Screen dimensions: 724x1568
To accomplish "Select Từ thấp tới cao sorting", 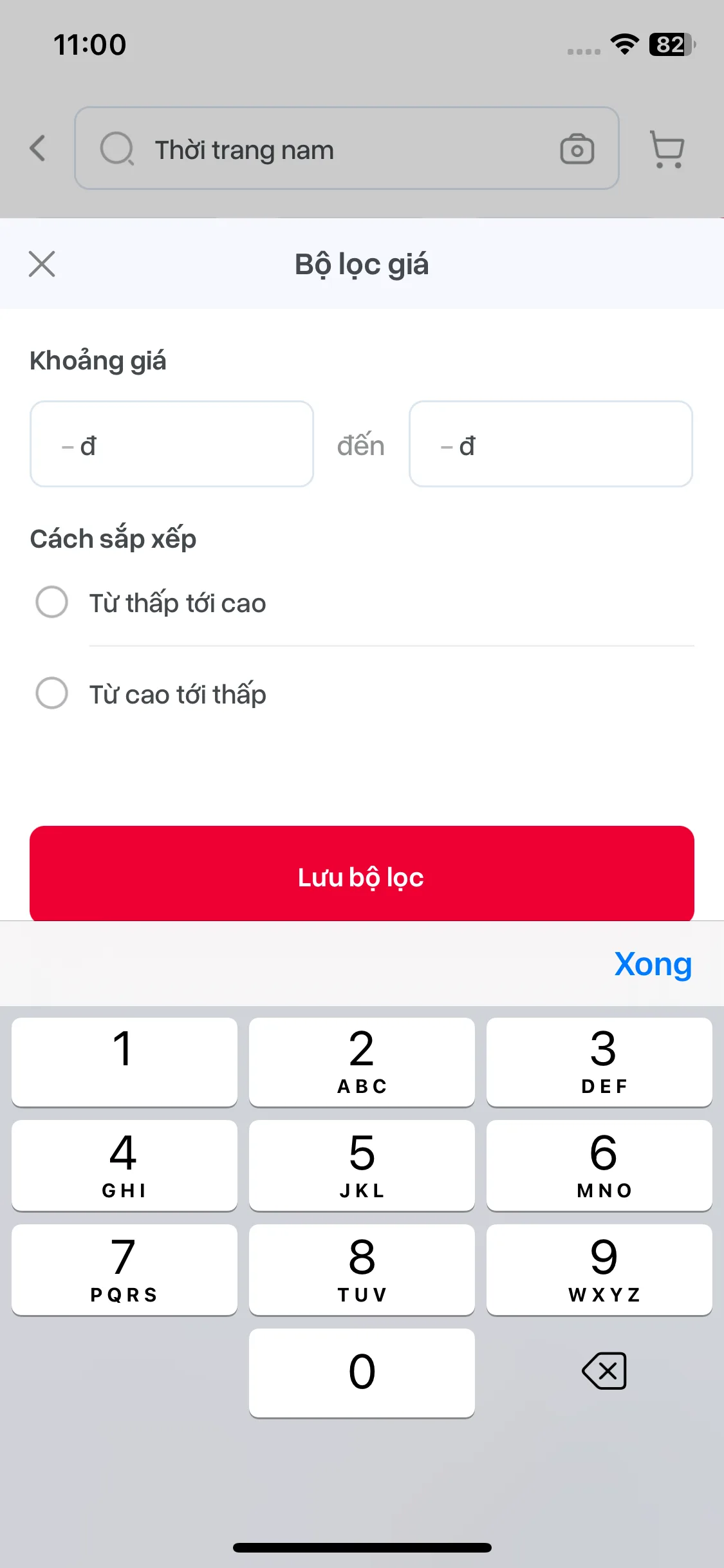I will (x=52, y=602).
